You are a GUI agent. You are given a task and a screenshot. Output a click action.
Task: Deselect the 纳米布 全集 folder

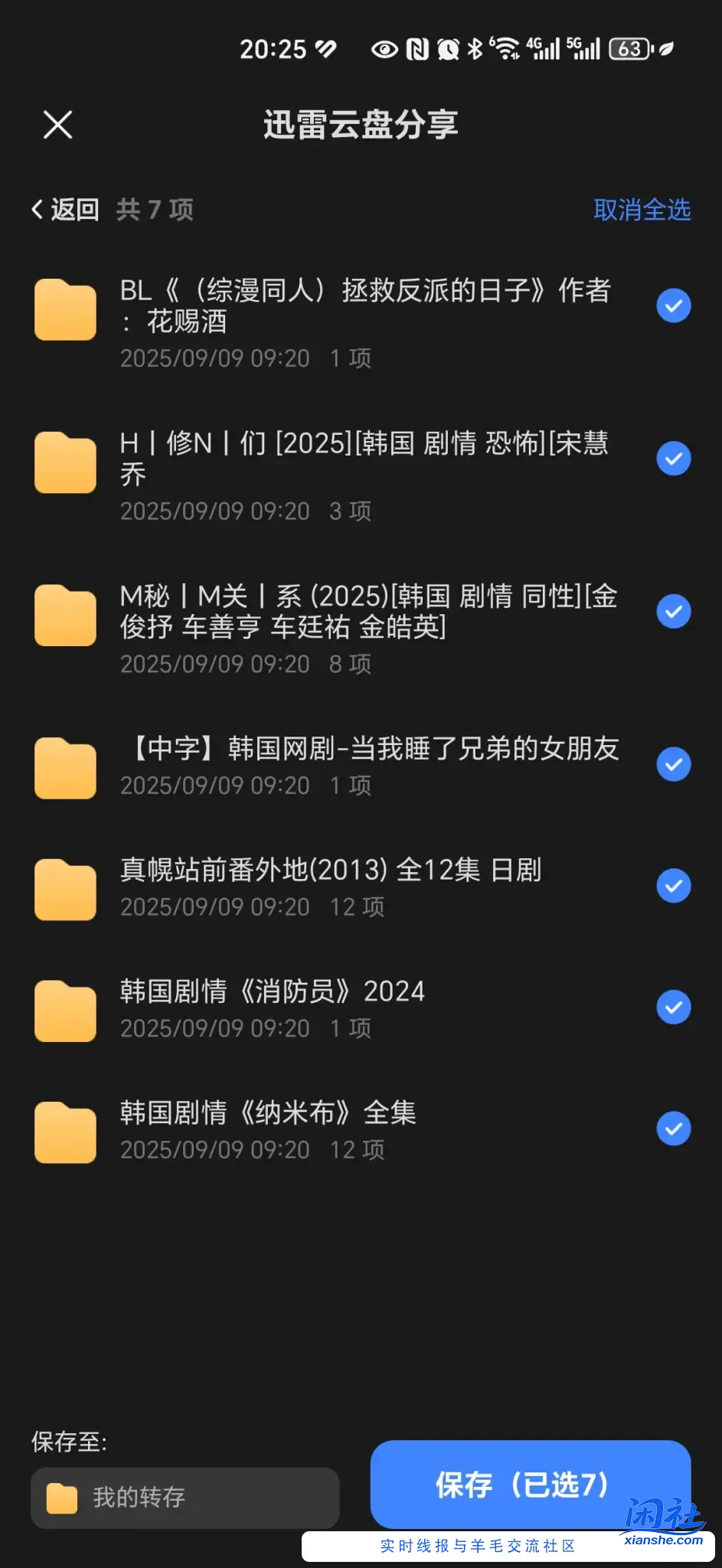pyautogui.click(x=673, y=1129)
